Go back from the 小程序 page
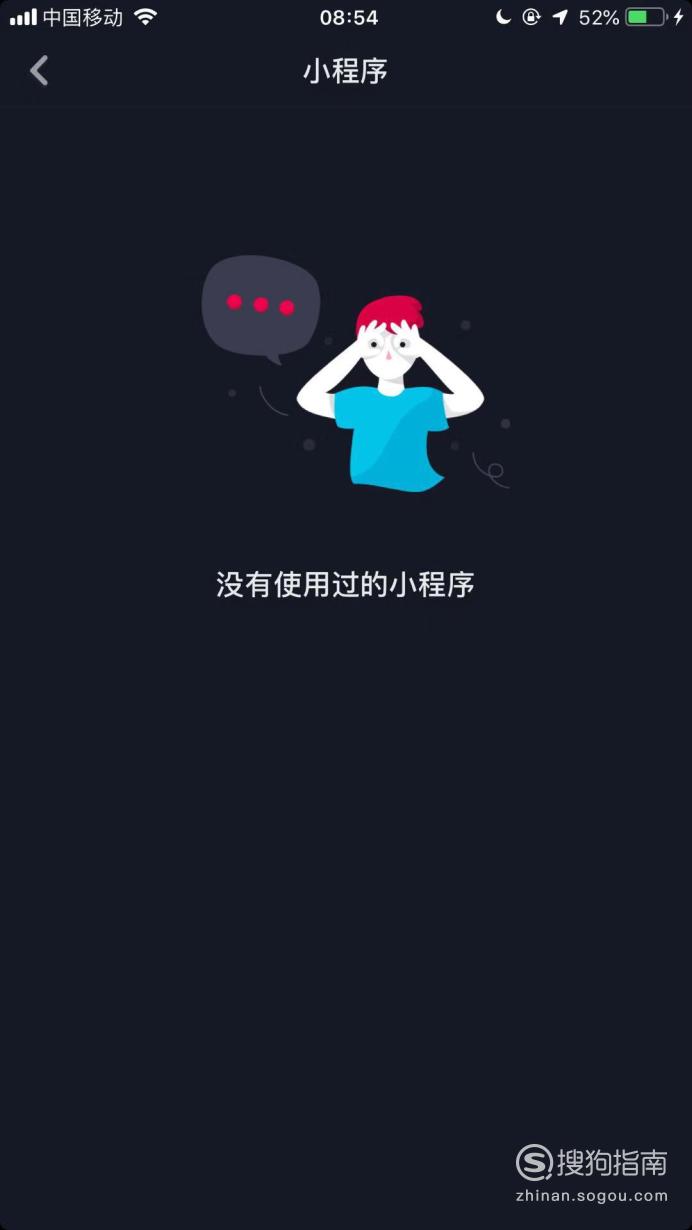The width and height of the screenshot is (692, 1230). click(39, 71)
